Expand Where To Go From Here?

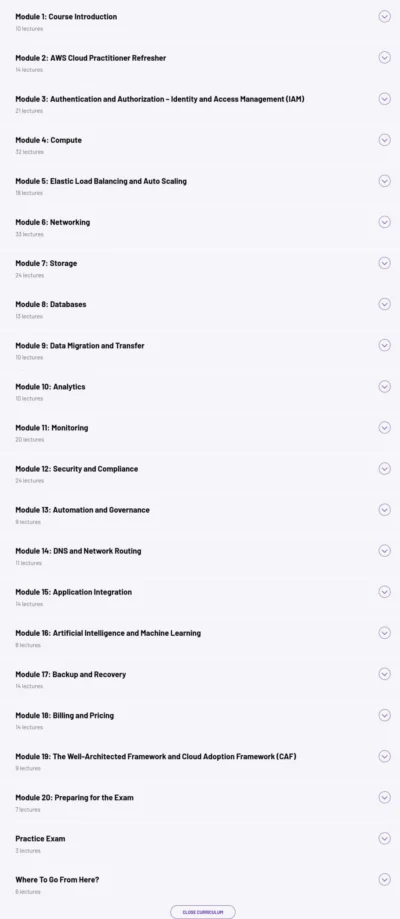[384, 879]
